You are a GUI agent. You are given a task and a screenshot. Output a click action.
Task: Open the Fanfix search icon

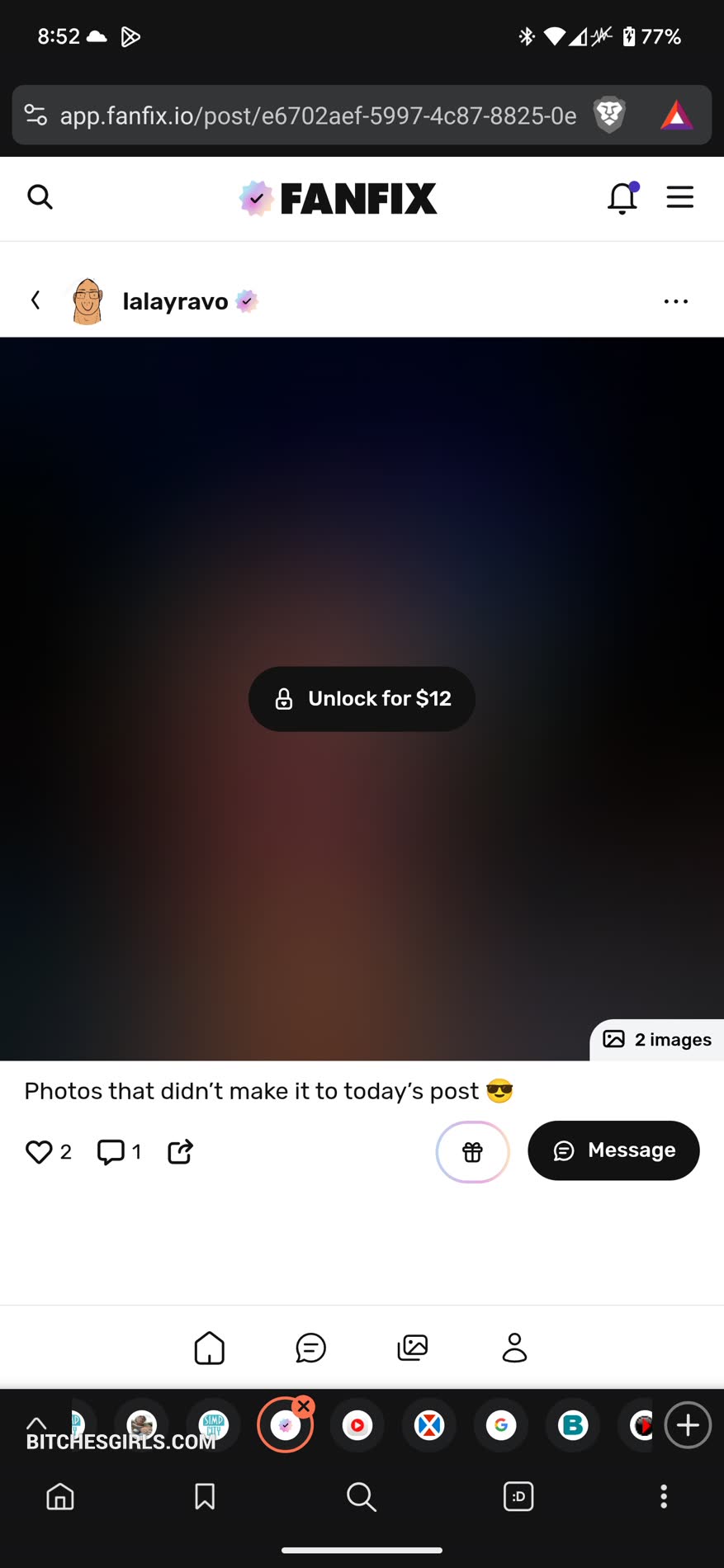coord(40,197)
